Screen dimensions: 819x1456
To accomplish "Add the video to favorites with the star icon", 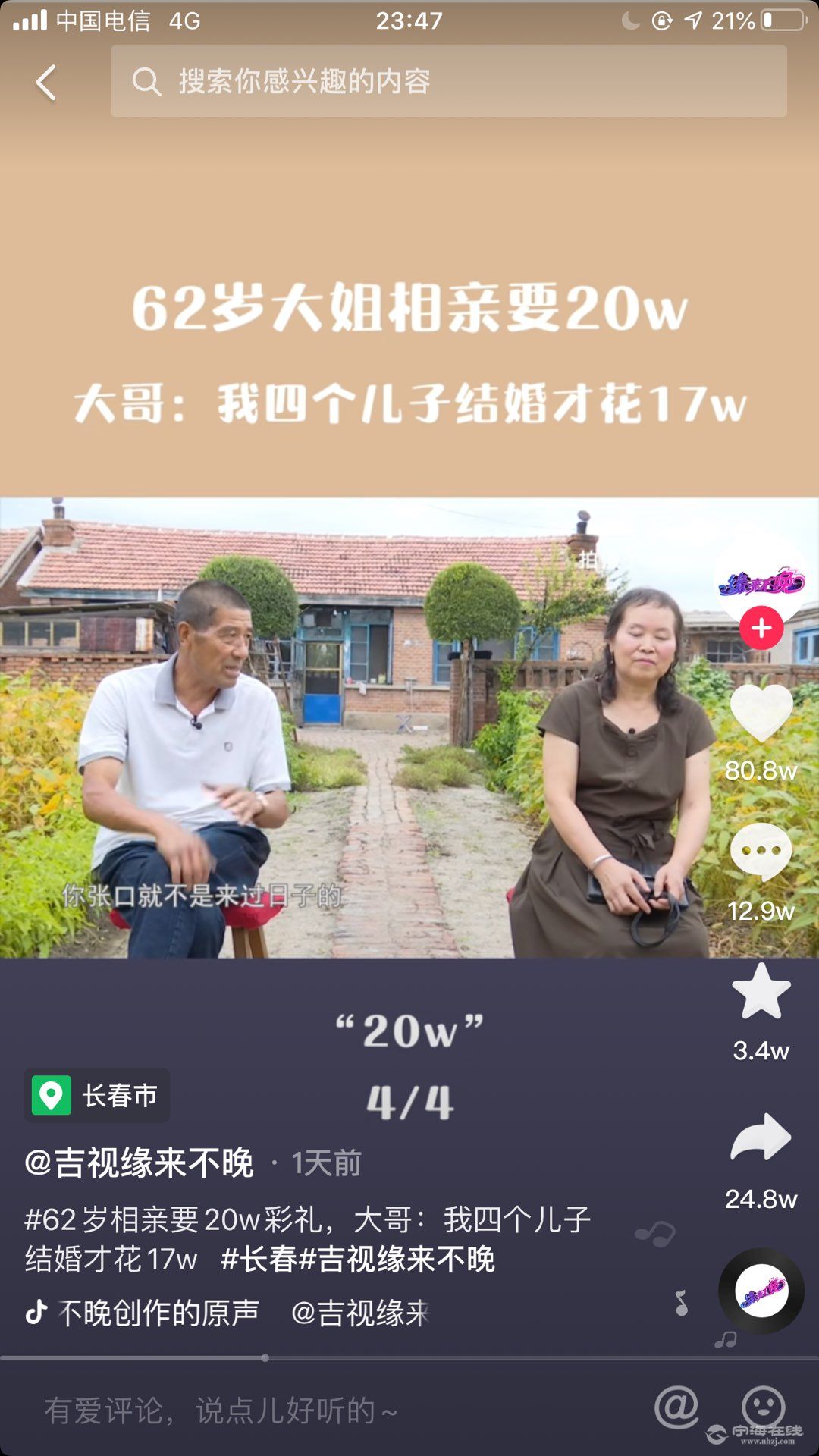I will [761, 992].
